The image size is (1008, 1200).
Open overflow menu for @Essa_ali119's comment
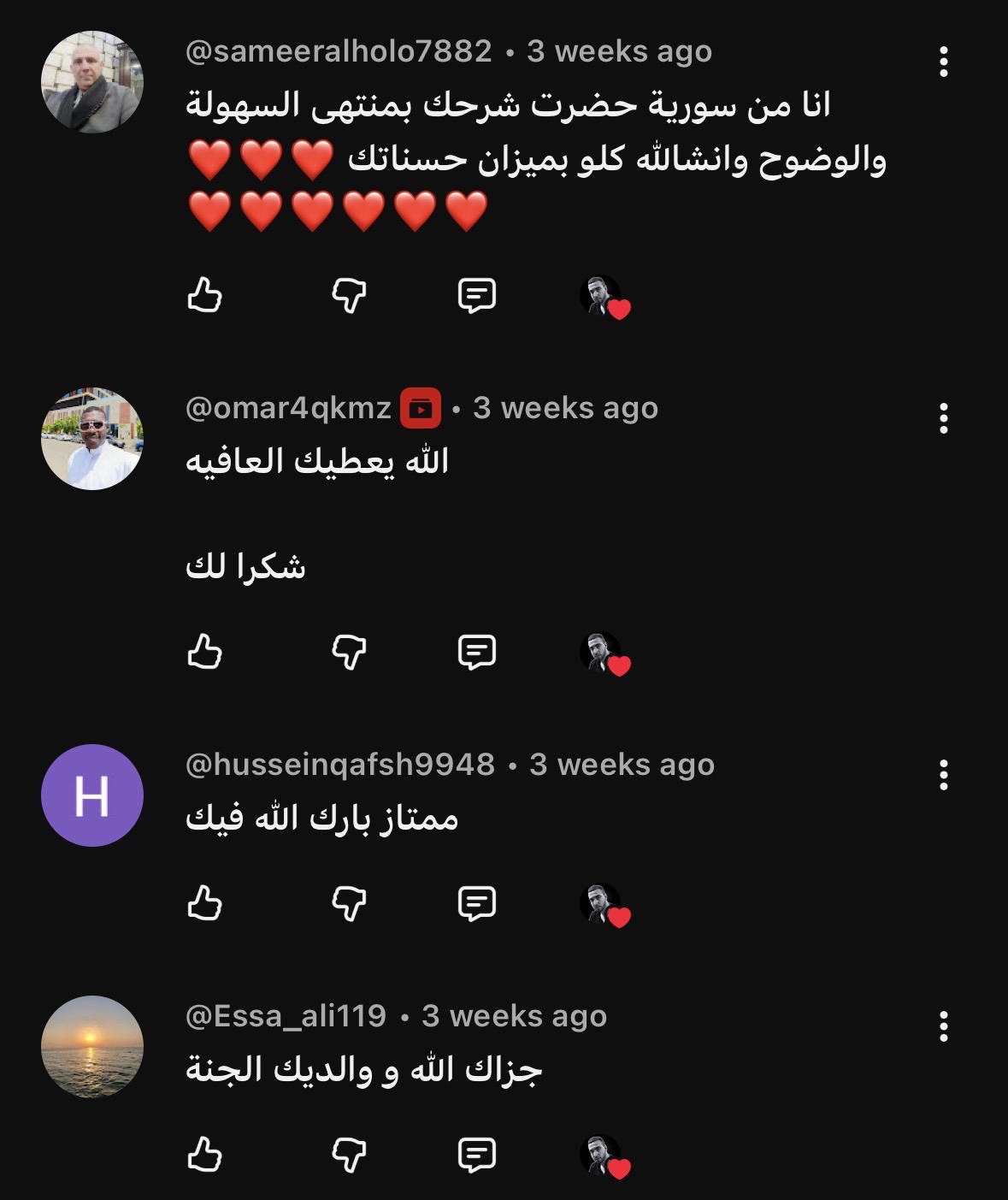[x=943, y=1026]
